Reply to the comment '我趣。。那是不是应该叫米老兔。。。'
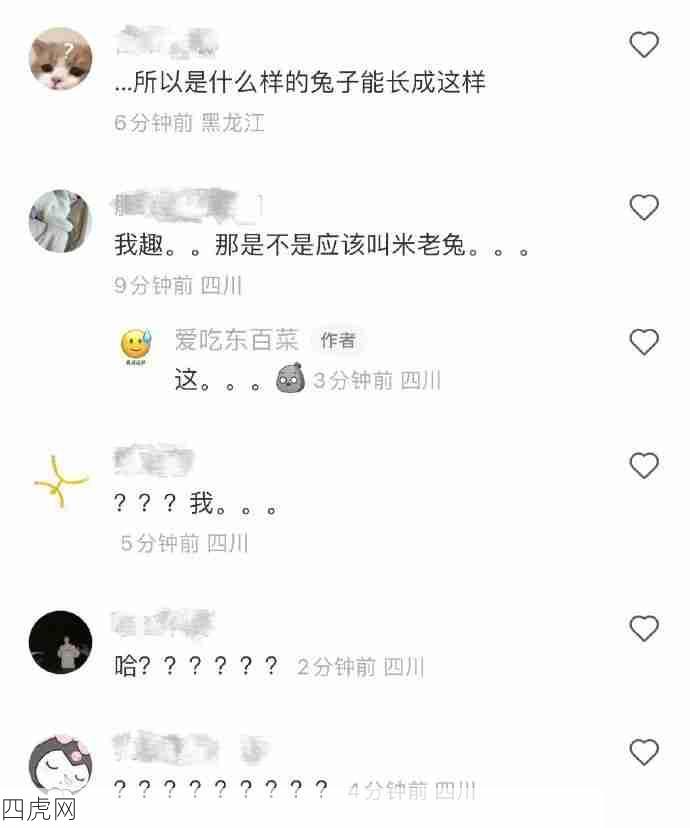The image size is (690, 828). click(x=320, y=245)
